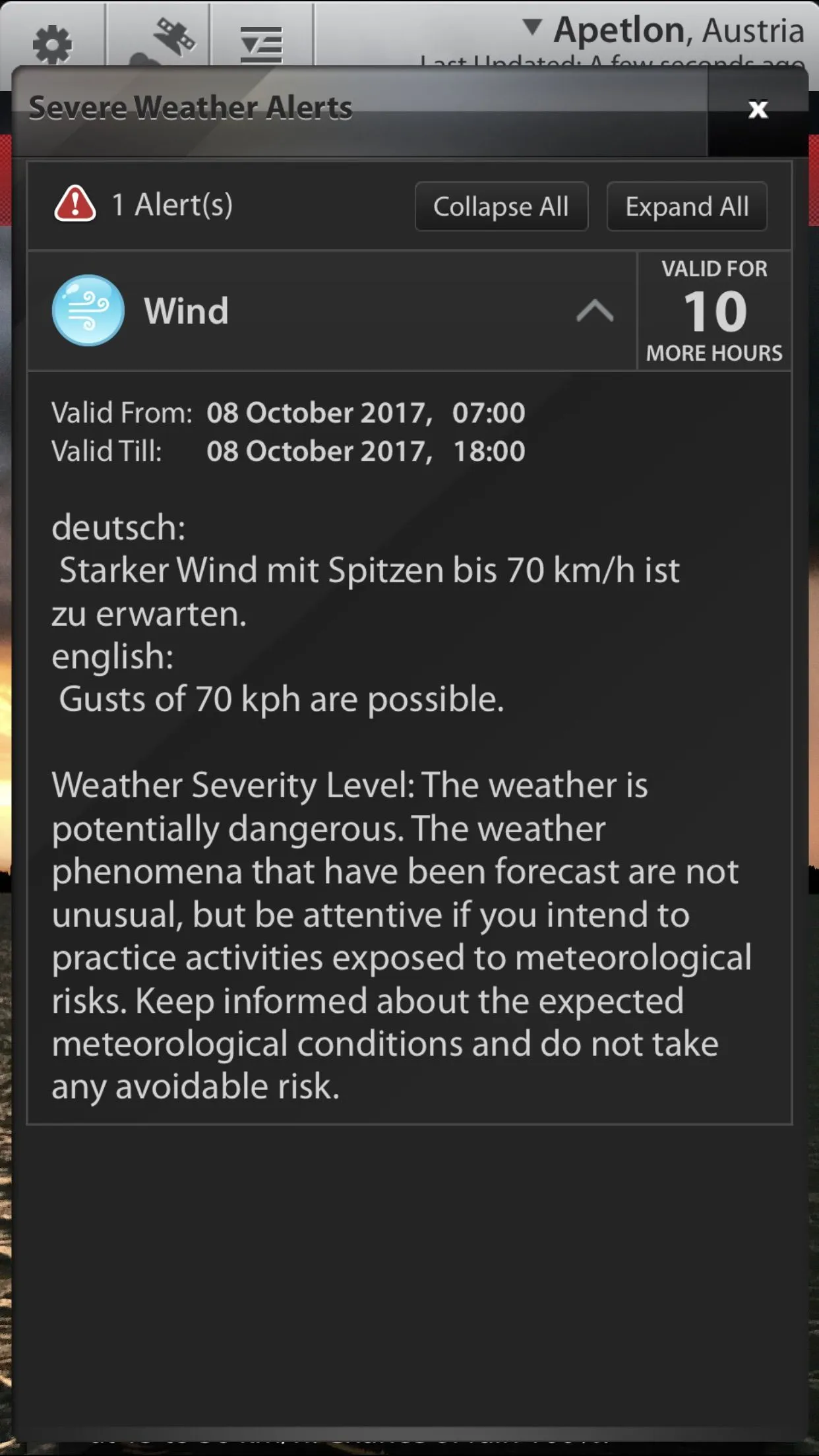The height and width of the screenshot is (1456, 819).
Task: Tap the Expand All button
Action: coord(686,206)
